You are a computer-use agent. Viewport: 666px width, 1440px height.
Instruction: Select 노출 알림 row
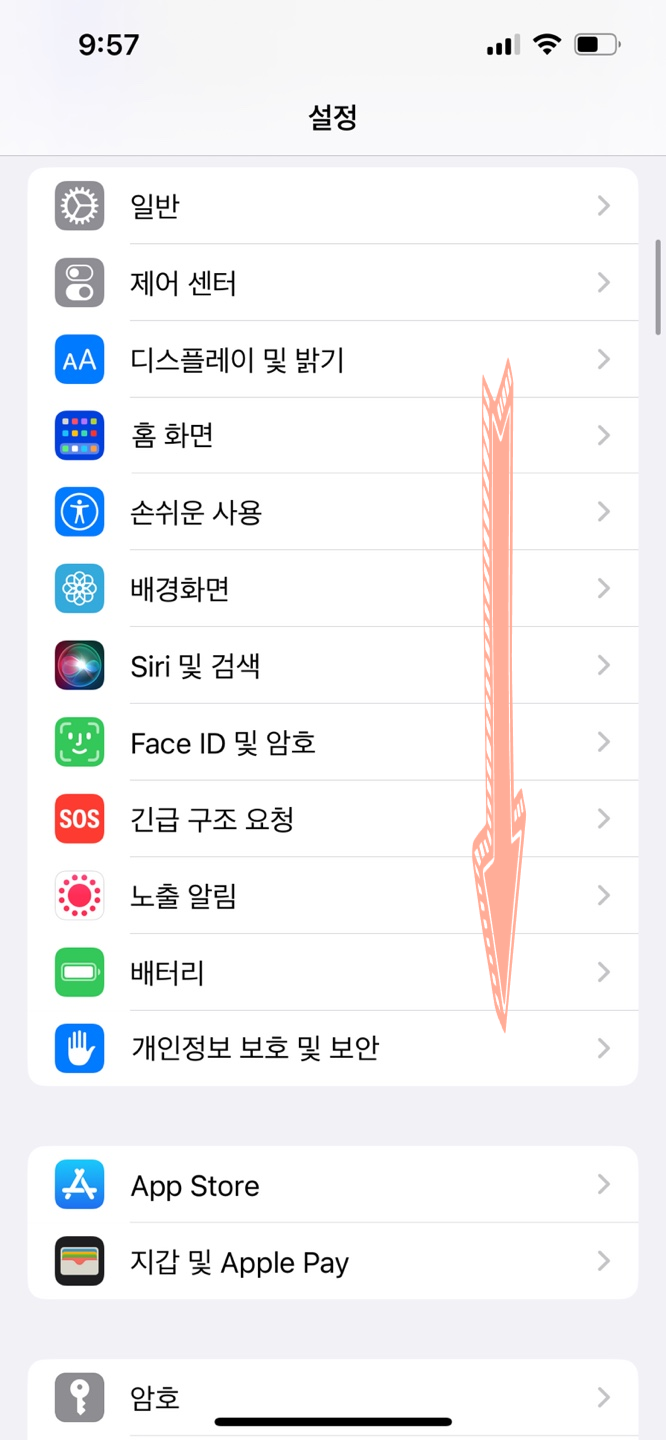coord(333,895)
